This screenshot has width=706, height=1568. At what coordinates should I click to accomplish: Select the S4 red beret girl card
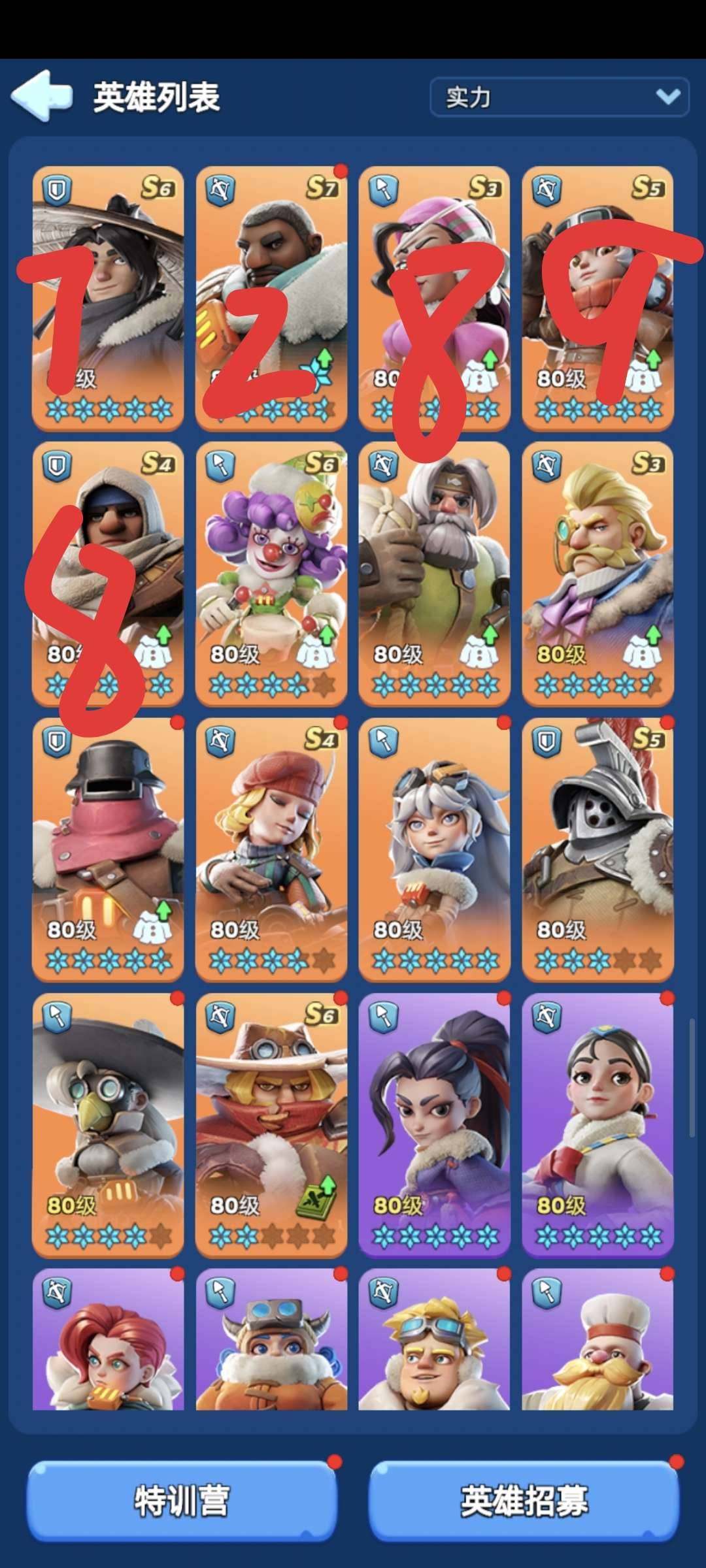click(x=271, y=849)
